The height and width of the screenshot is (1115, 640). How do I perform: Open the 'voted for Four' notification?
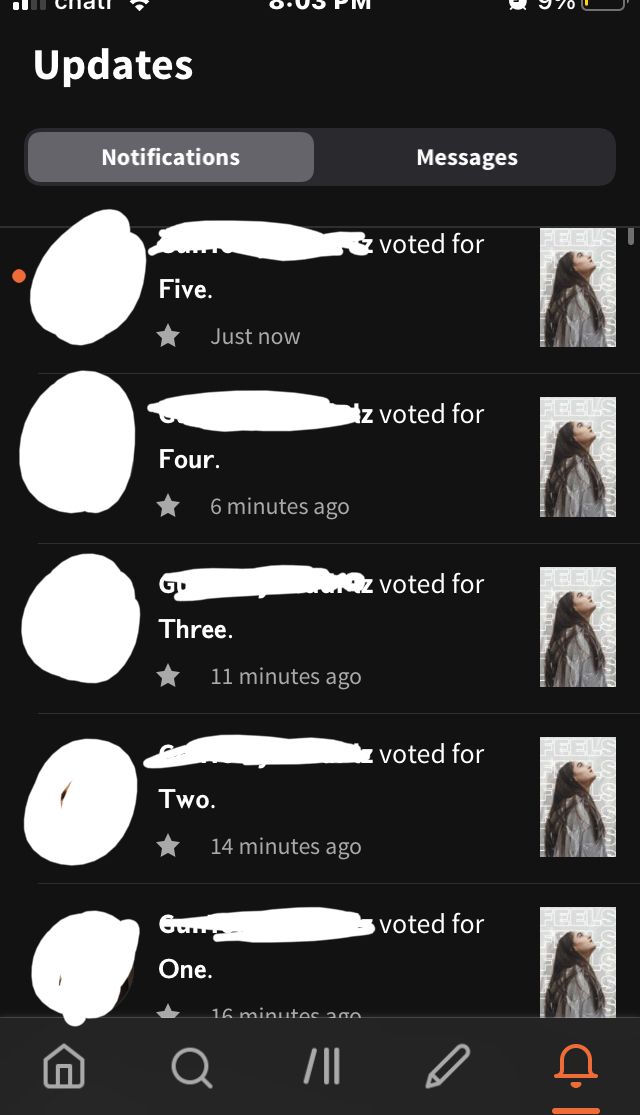(320, 459)
